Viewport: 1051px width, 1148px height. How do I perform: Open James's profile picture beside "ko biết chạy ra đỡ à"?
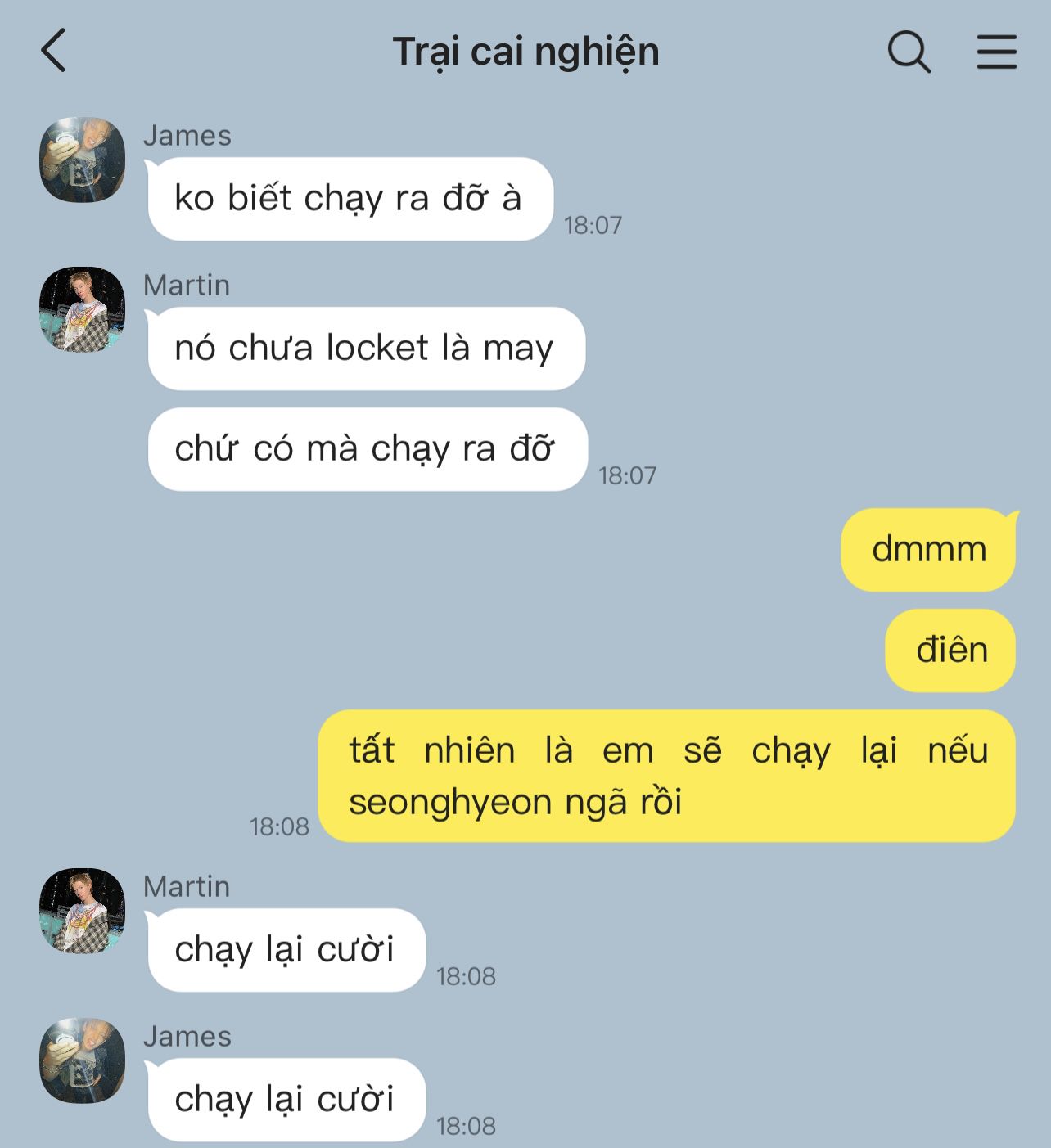(x=83, y=160)
